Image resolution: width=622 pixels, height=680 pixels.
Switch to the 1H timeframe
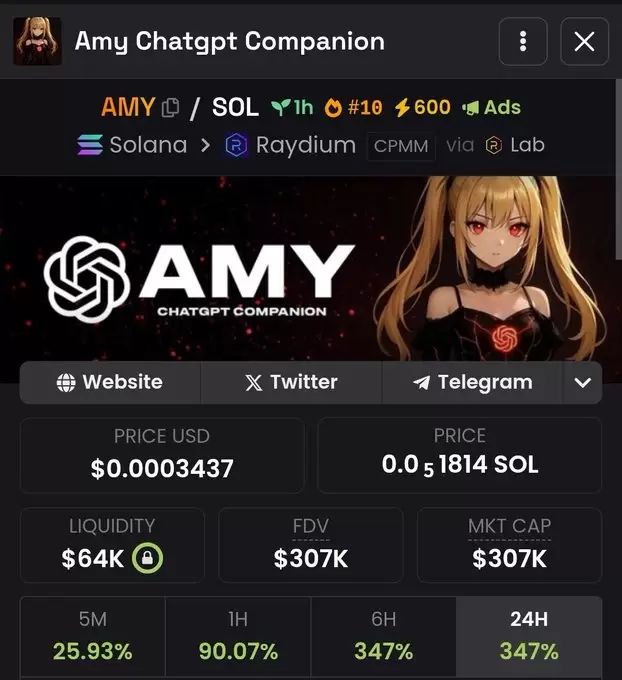point(238,636)
